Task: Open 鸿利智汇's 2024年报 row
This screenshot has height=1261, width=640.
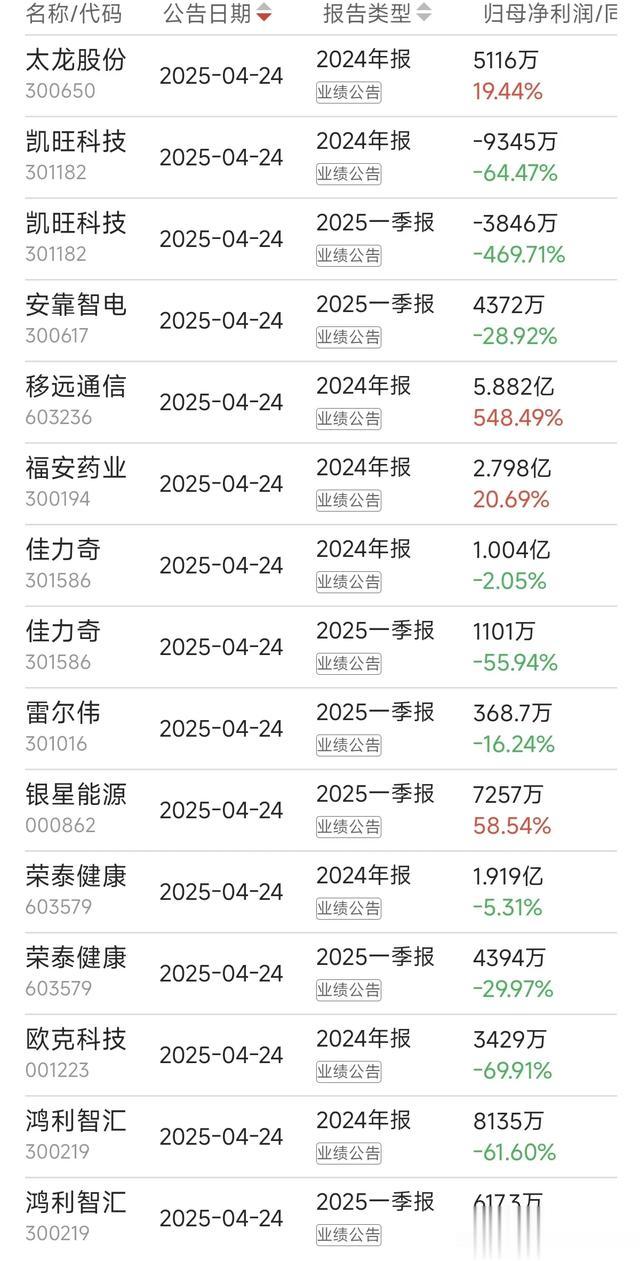Action: [320, 1137]
